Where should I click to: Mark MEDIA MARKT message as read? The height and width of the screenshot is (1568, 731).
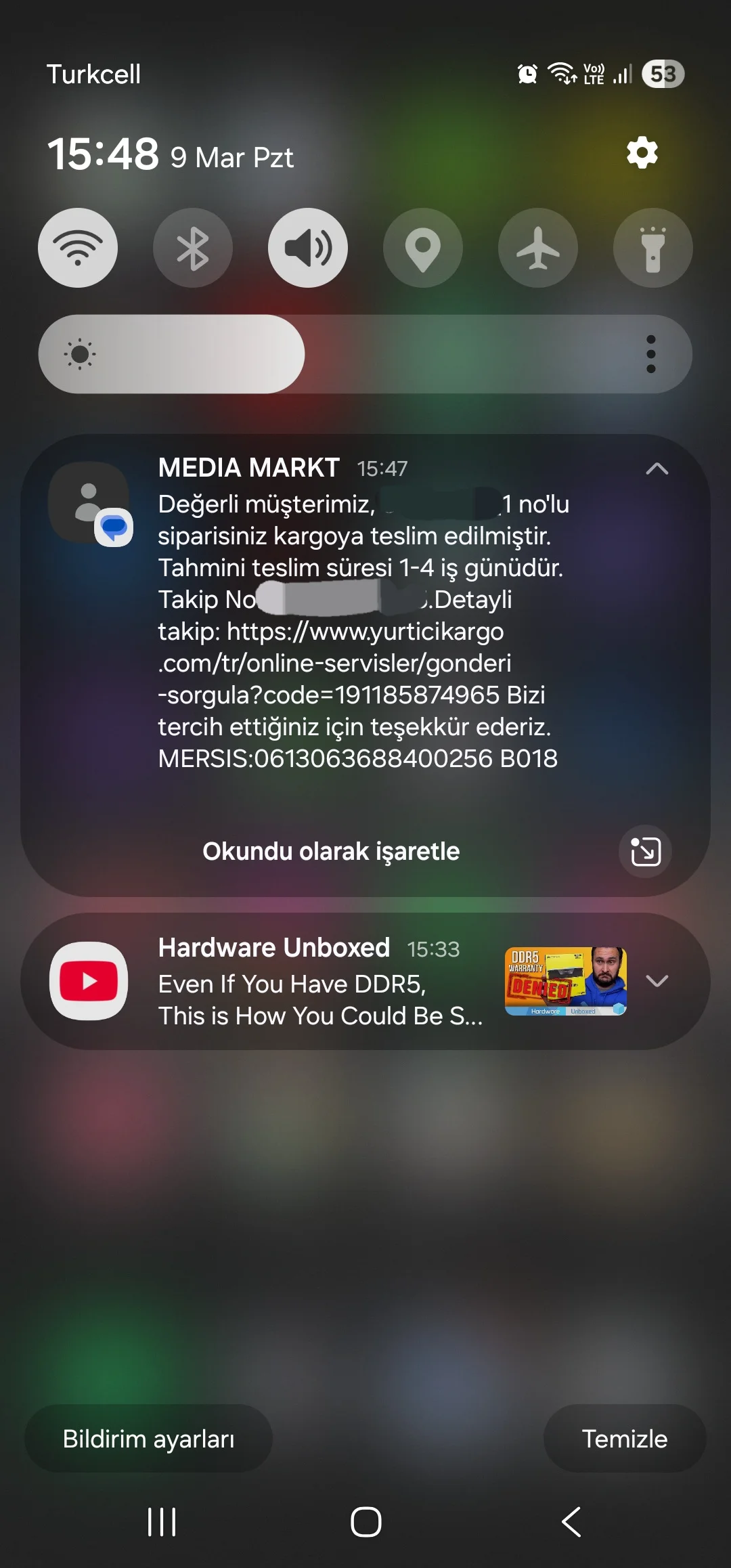(331, 851)
